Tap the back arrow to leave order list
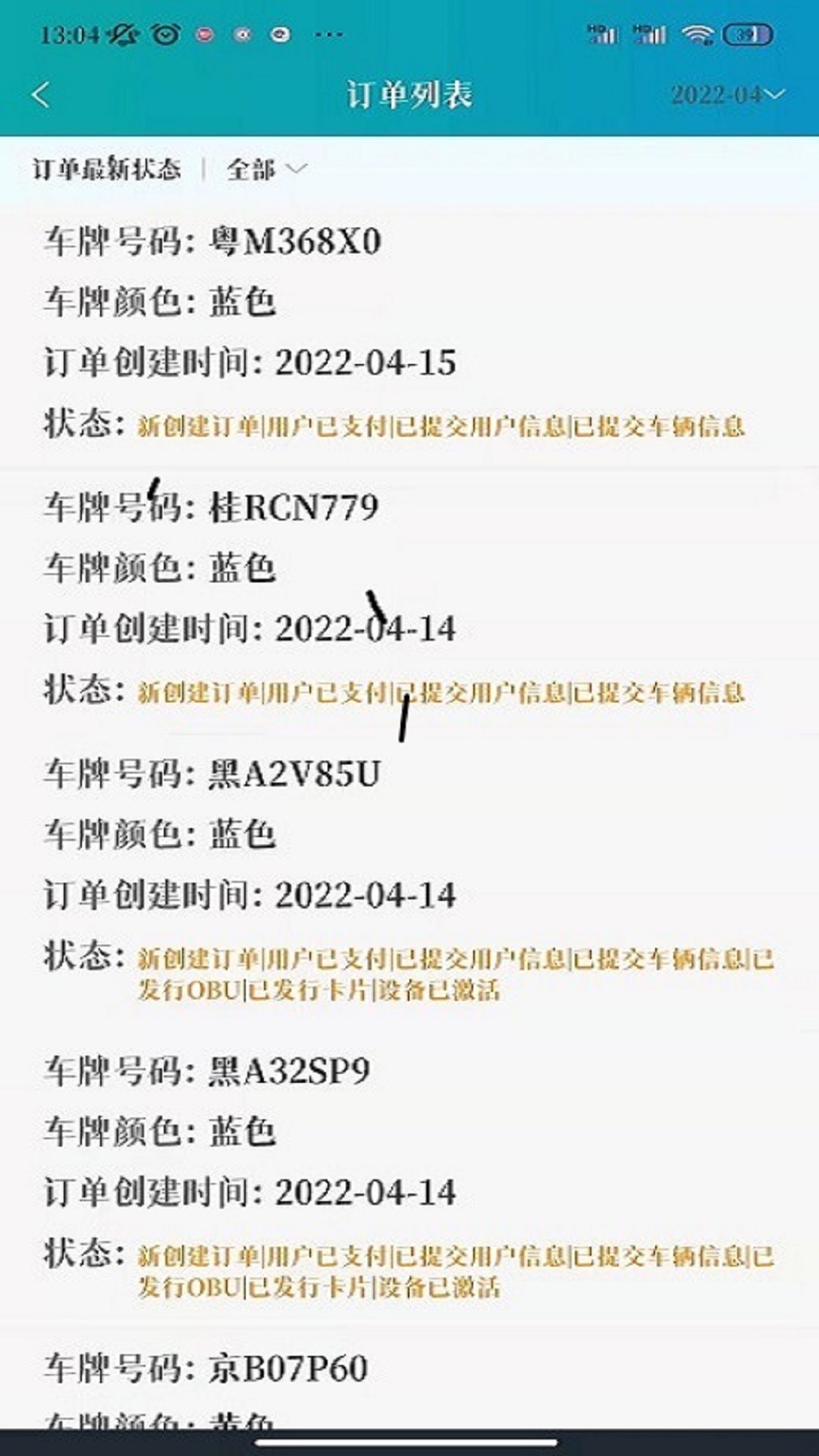819x1456 pixels. pyautogui.click(x=42, y=93)
